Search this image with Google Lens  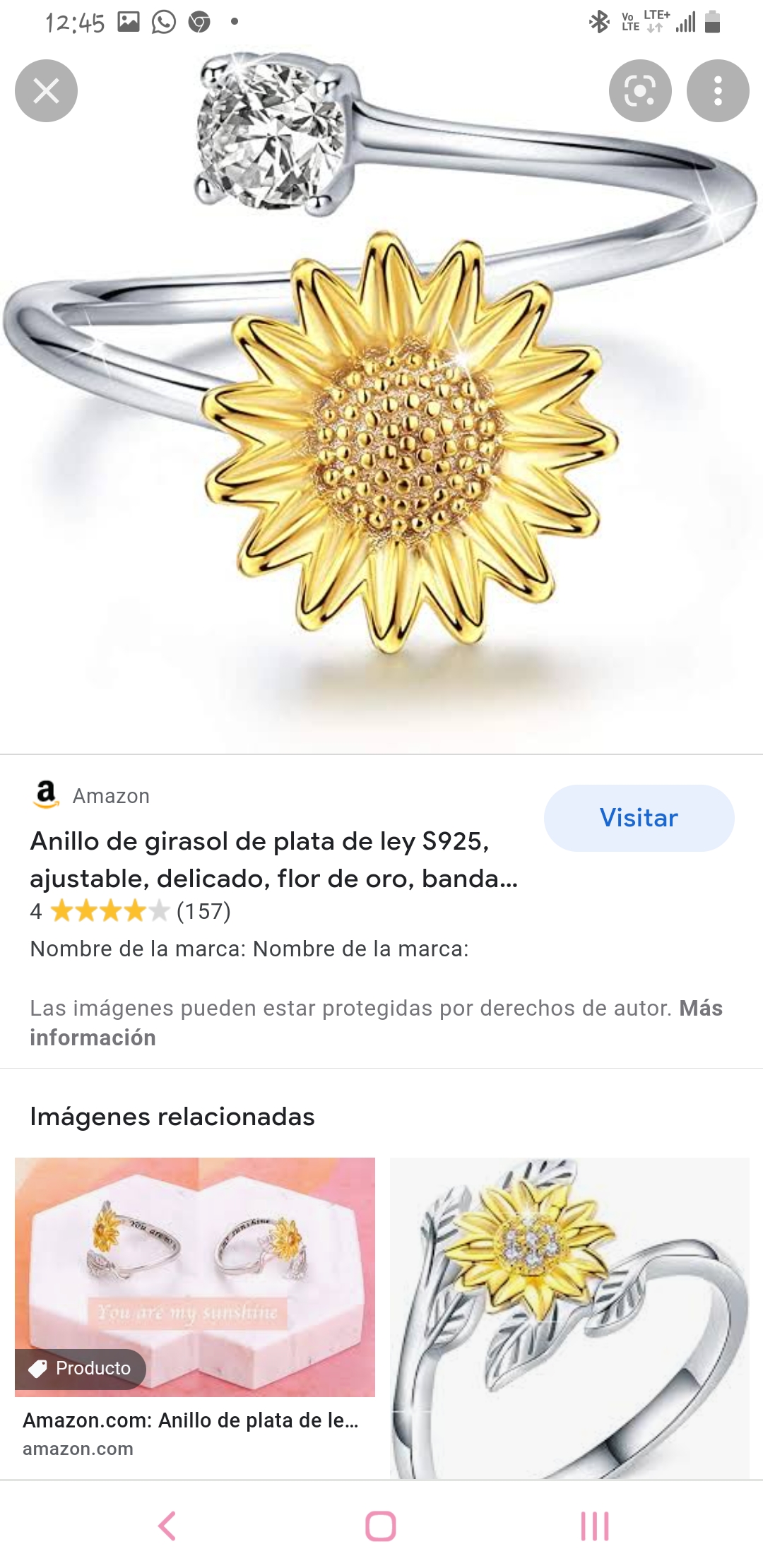click(640, 91)
